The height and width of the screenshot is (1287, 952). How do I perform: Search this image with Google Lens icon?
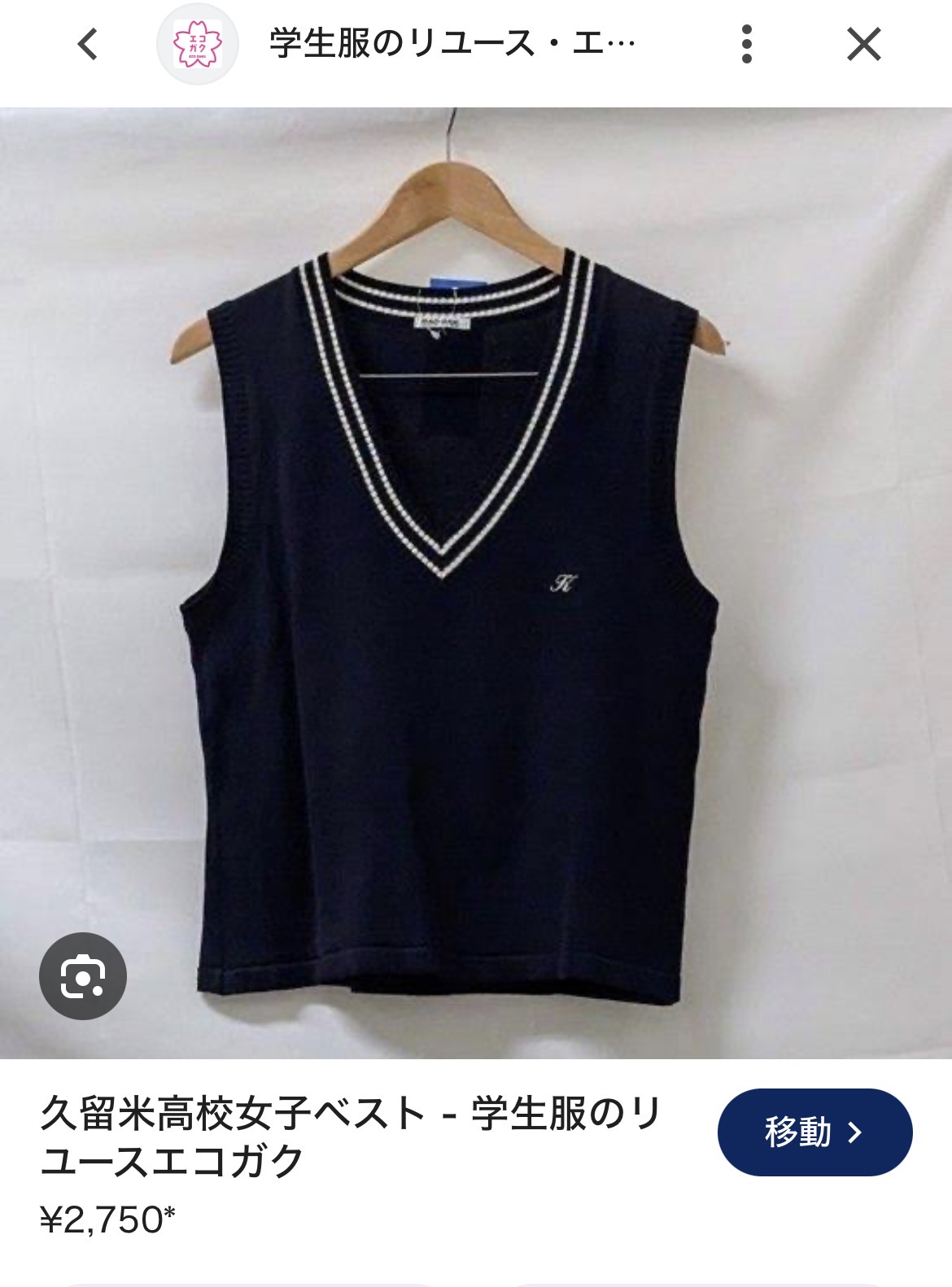point(83,975)
